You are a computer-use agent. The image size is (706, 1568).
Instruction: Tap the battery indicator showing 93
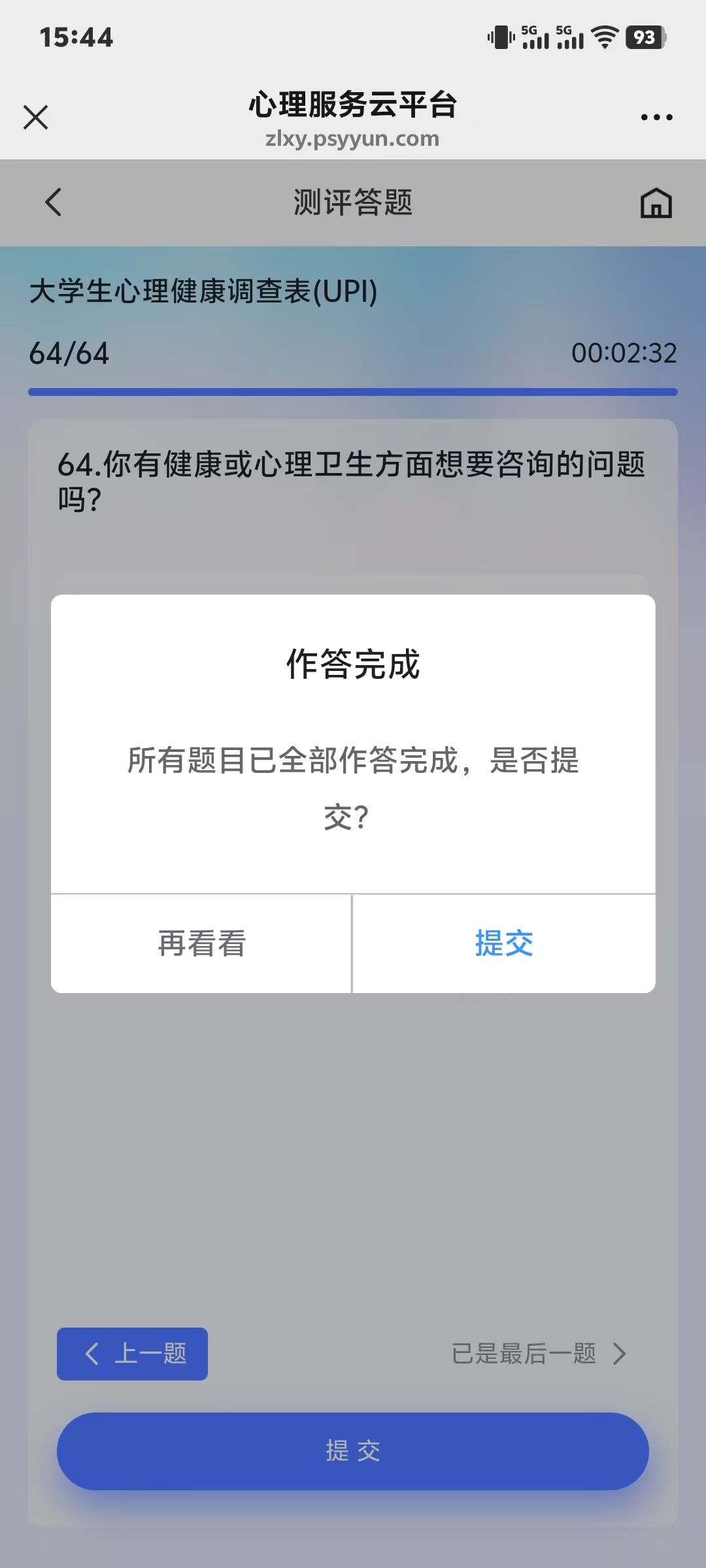click(644, 38)
